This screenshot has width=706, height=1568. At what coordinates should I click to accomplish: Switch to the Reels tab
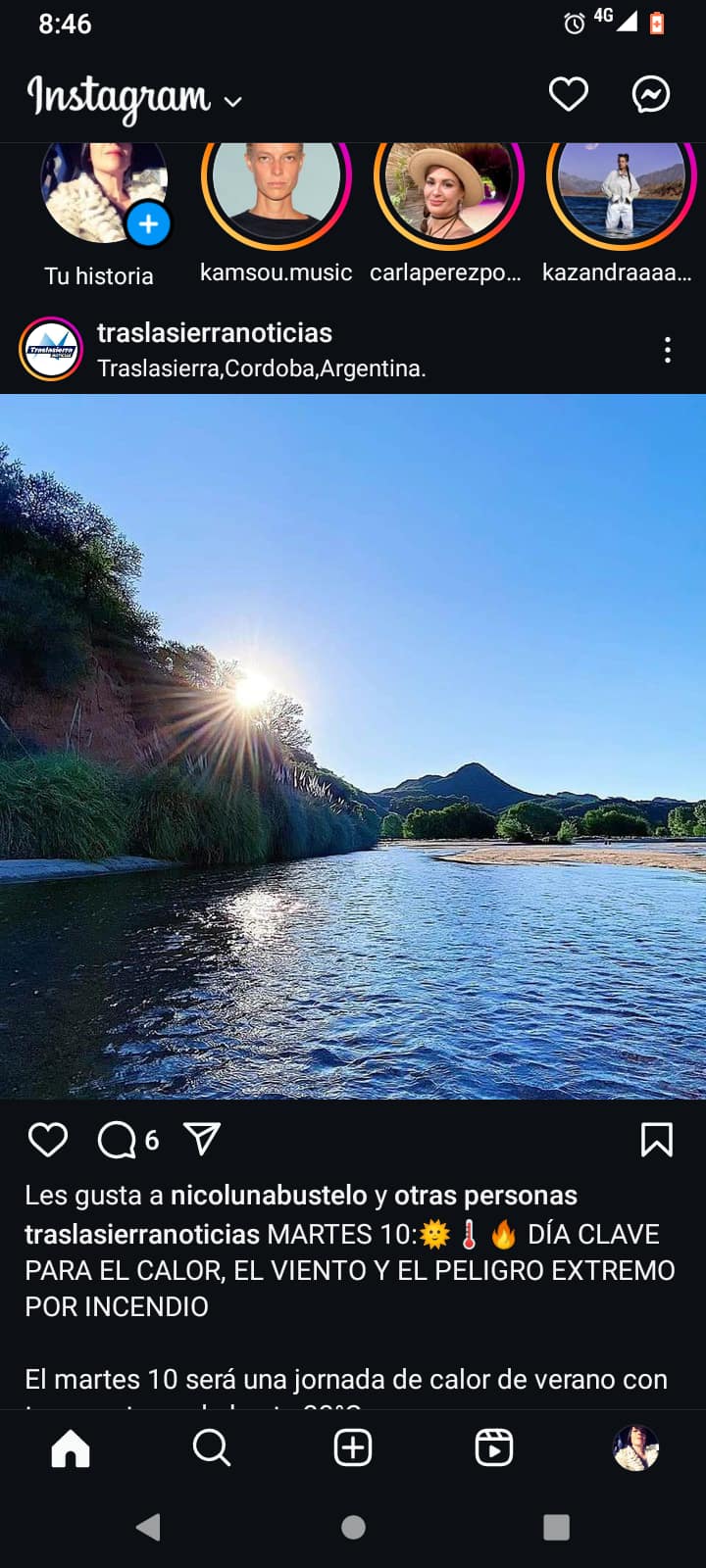tap(494, 1447)
